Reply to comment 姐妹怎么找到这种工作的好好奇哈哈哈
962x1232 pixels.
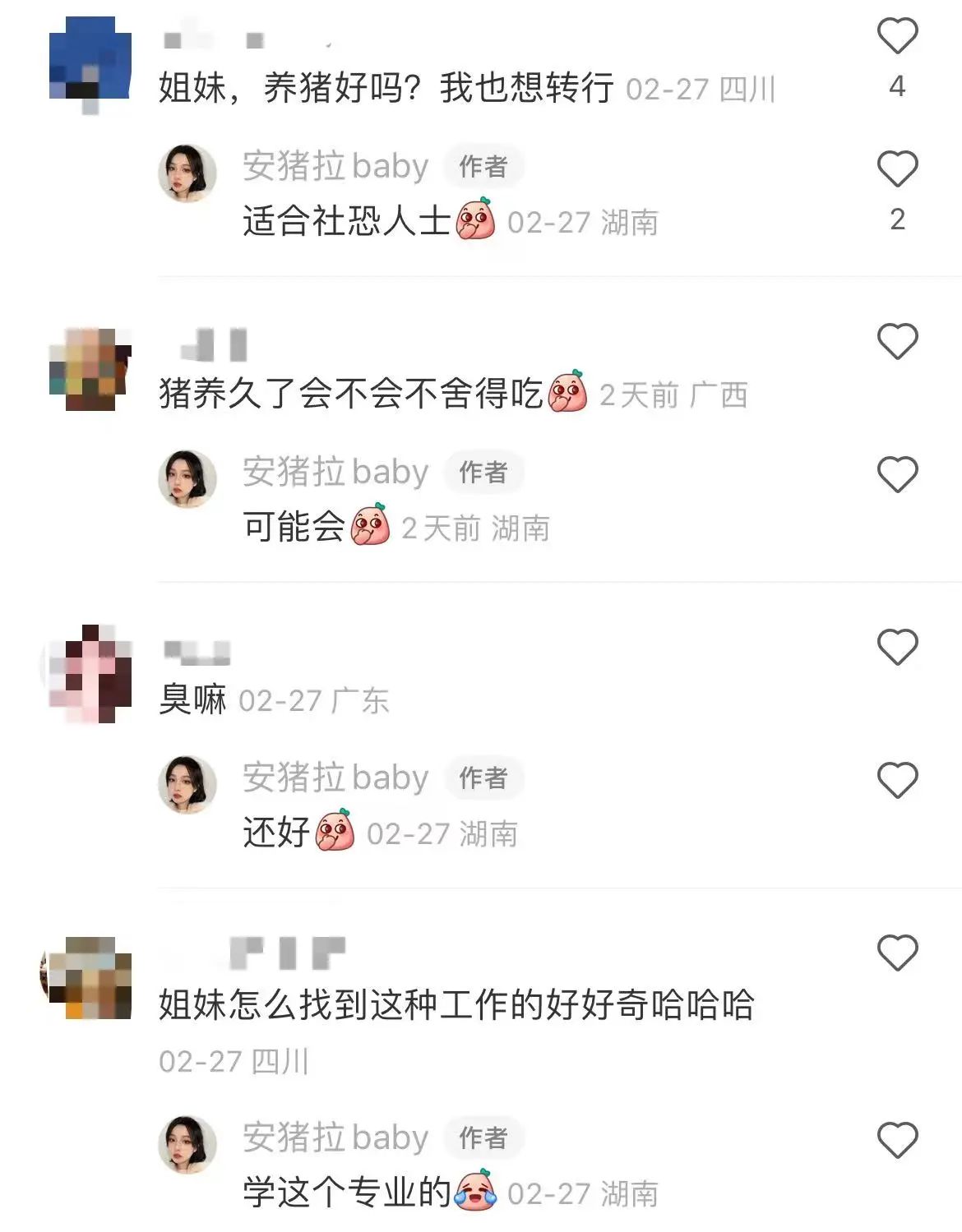[456, 1005]
